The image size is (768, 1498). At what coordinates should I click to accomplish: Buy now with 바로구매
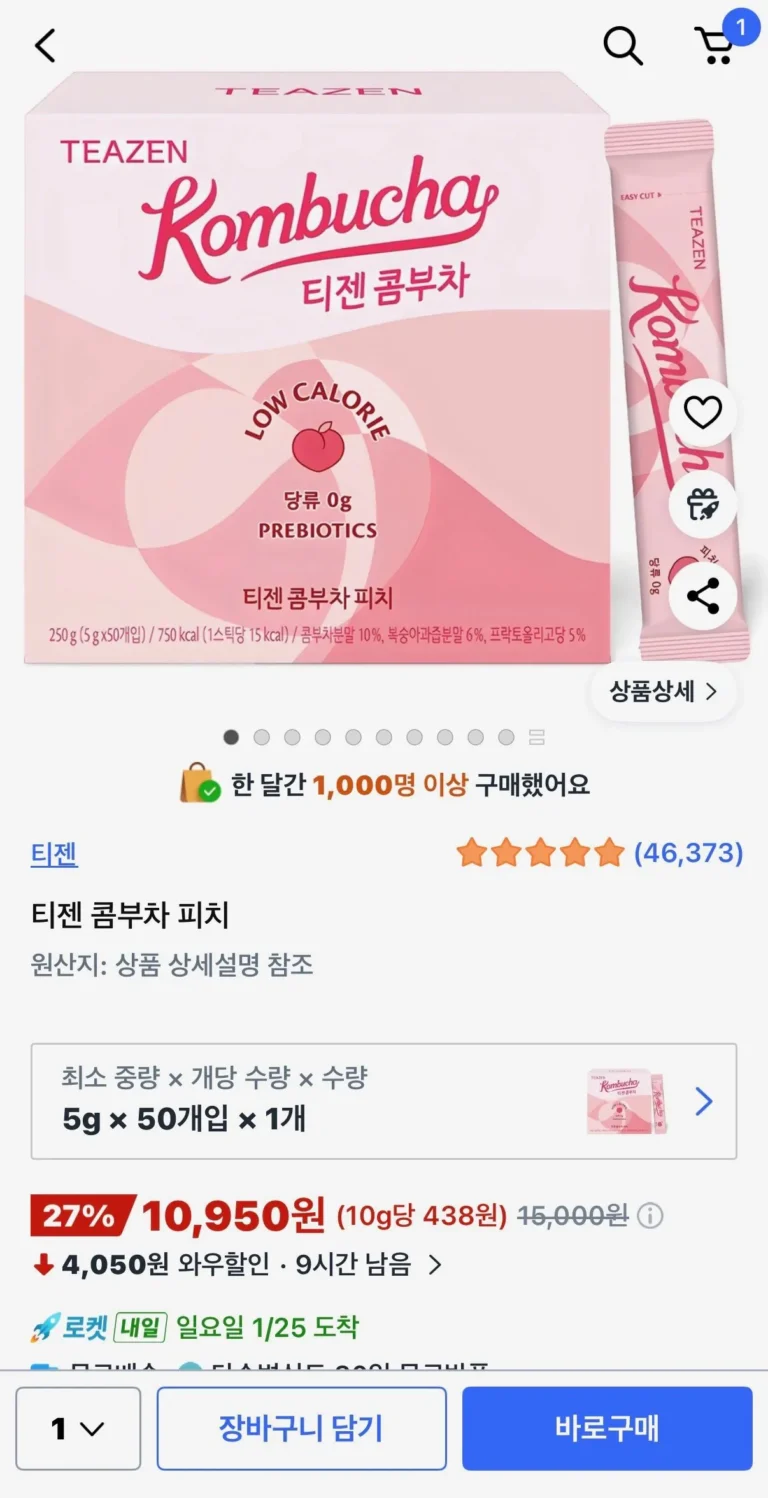[607, 1428]
